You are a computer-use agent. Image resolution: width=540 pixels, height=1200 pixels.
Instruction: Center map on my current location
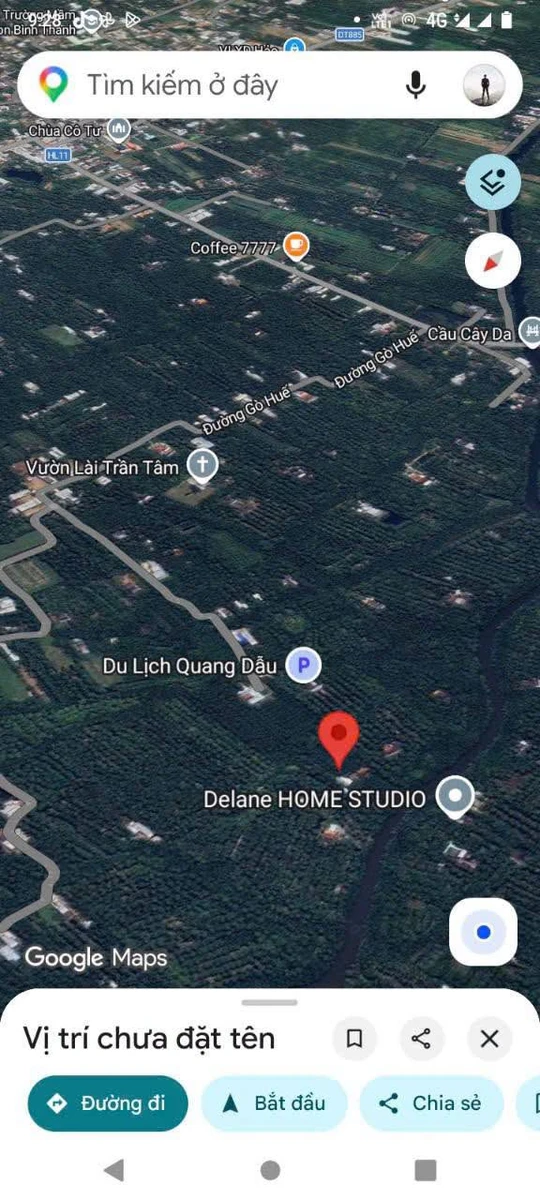coord(483,932)
